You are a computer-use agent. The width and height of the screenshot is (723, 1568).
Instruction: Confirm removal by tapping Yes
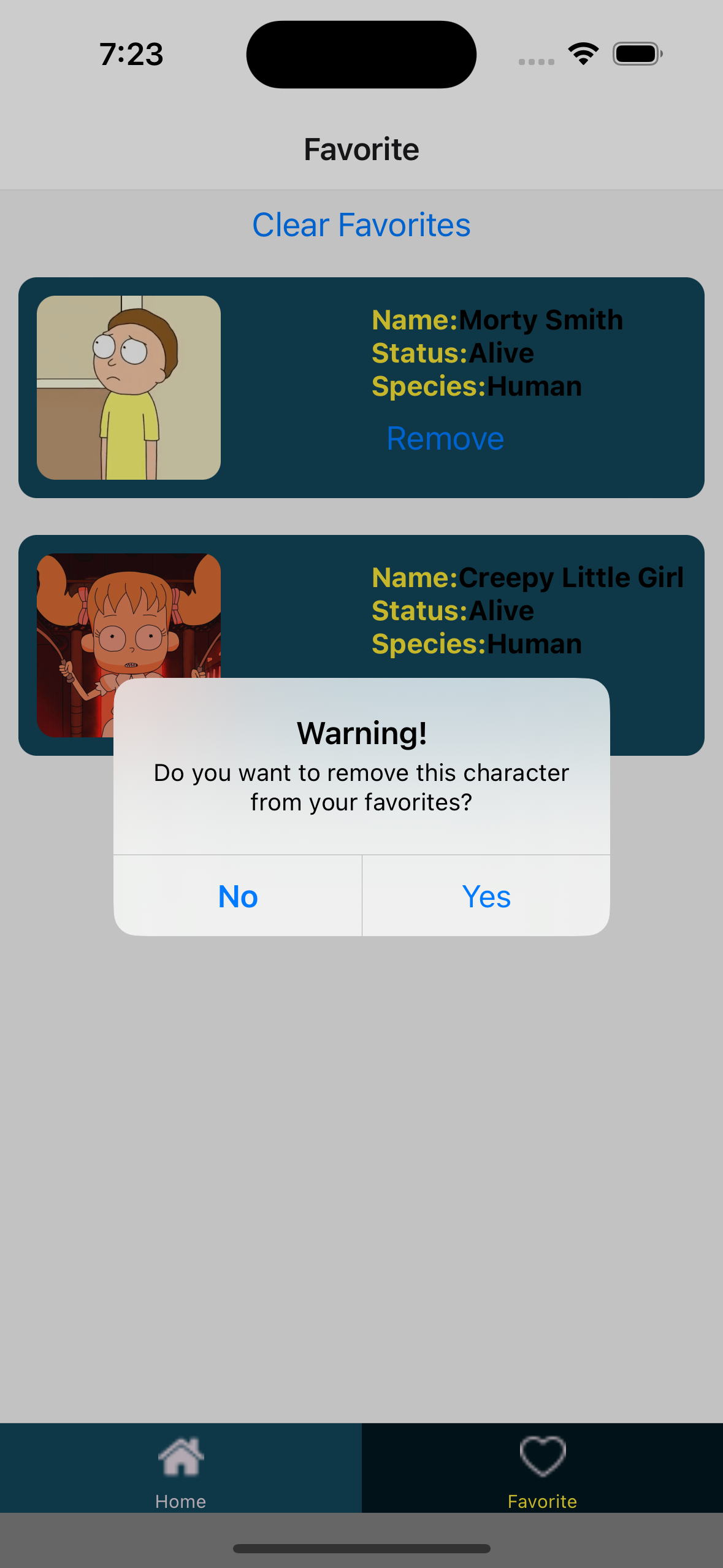pyautogui.click(x=486, y=896)
